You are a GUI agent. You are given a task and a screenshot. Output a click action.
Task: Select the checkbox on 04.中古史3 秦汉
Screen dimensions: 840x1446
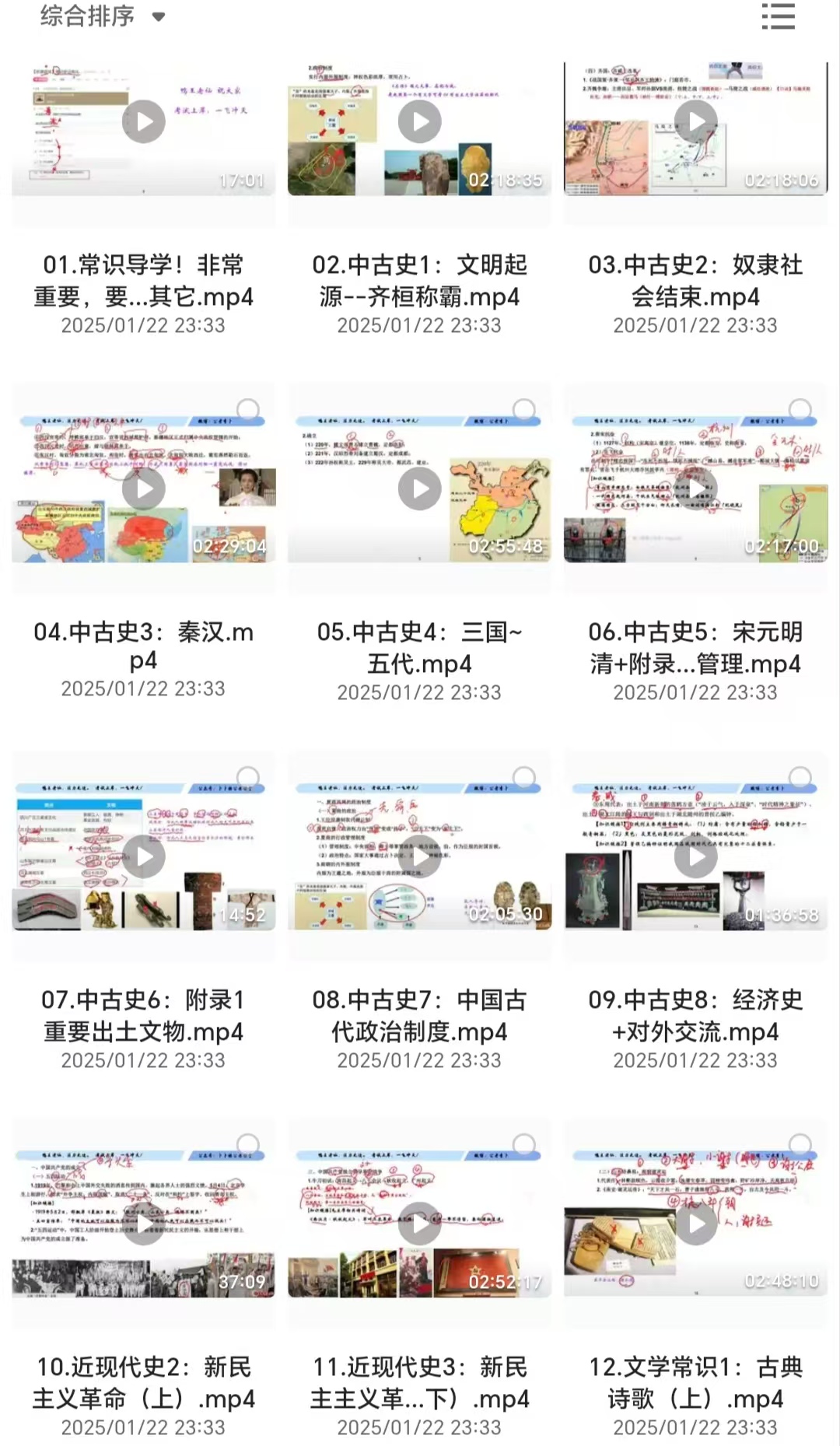coord(248,409)
